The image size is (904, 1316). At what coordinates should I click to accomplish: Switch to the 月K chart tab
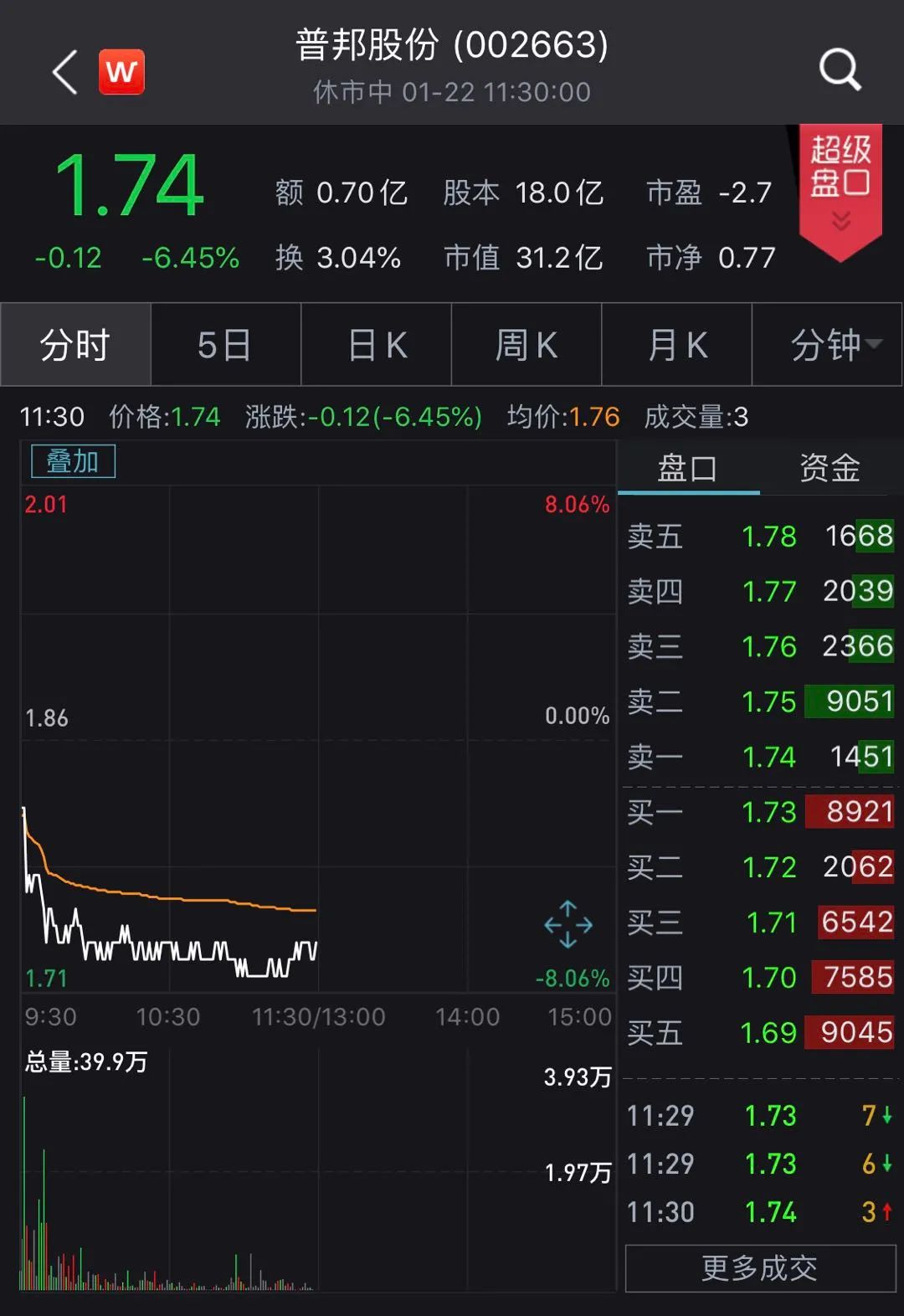click(x=676, y=344)
